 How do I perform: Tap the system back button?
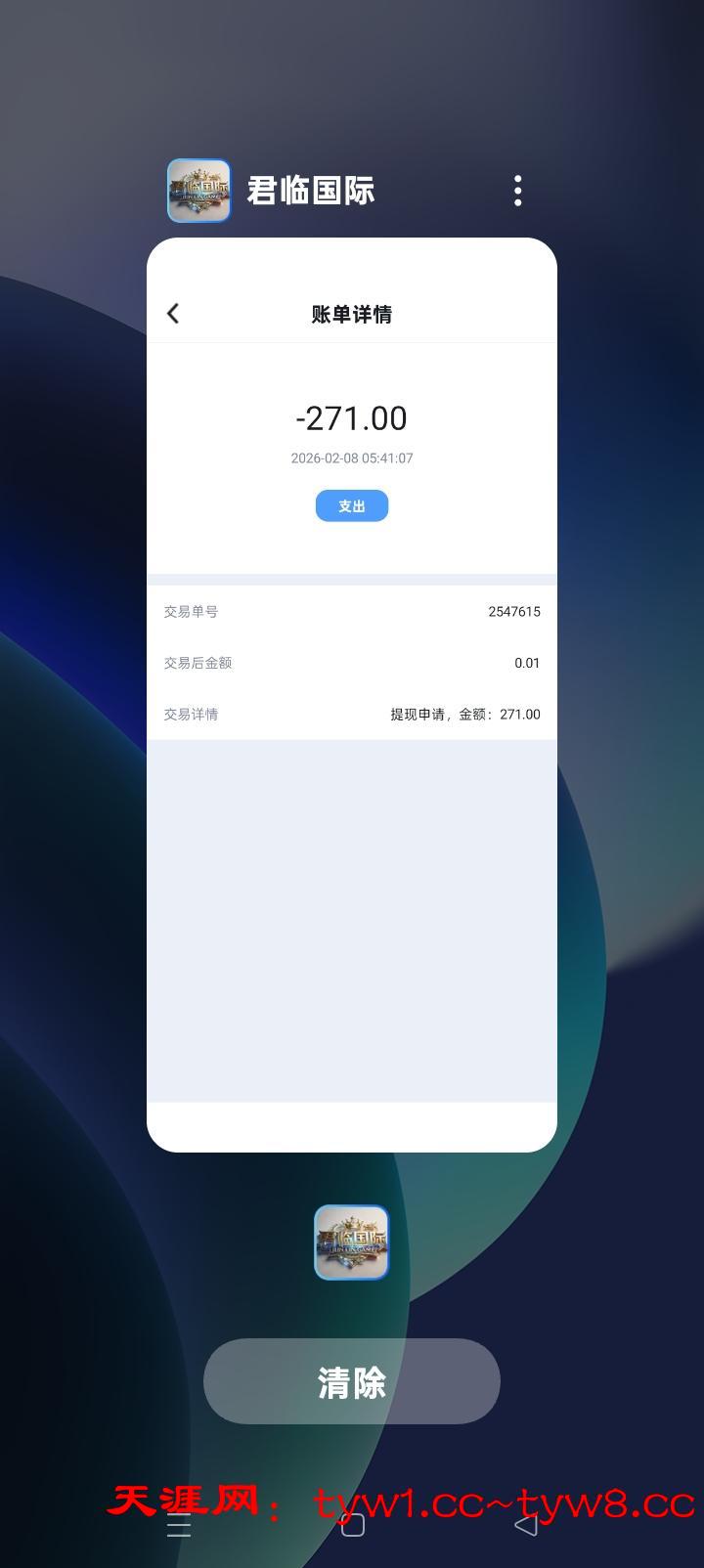pyautogui.click(x=526, y=1525)
